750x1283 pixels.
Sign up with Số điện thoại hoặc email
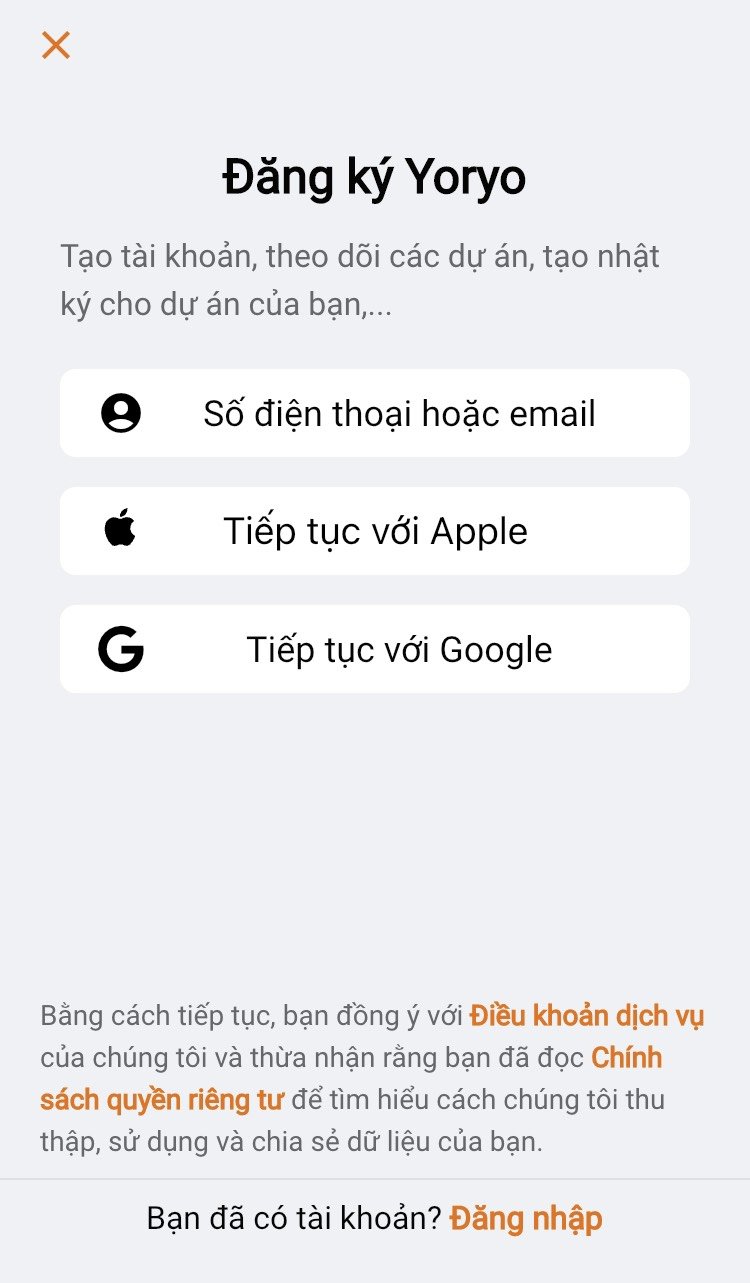375,413
